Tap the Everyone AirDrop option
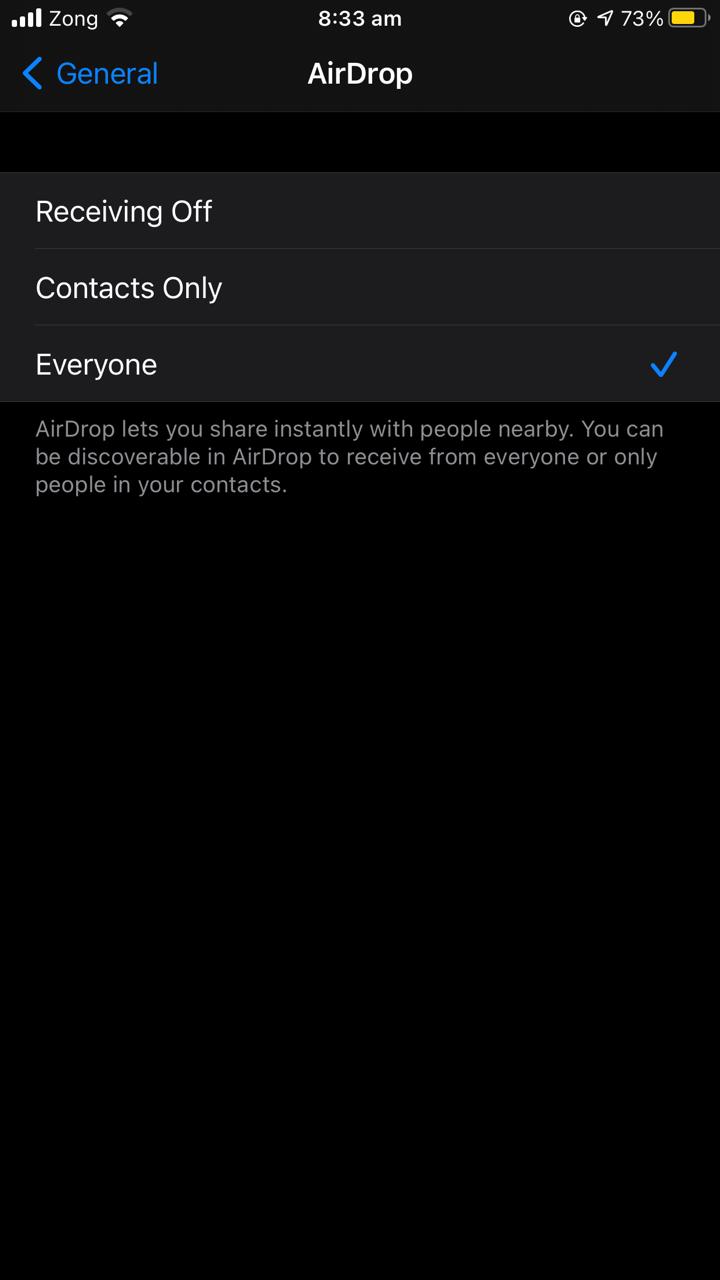This screenshot has height=1280, width=720. (x=360, y=364)
